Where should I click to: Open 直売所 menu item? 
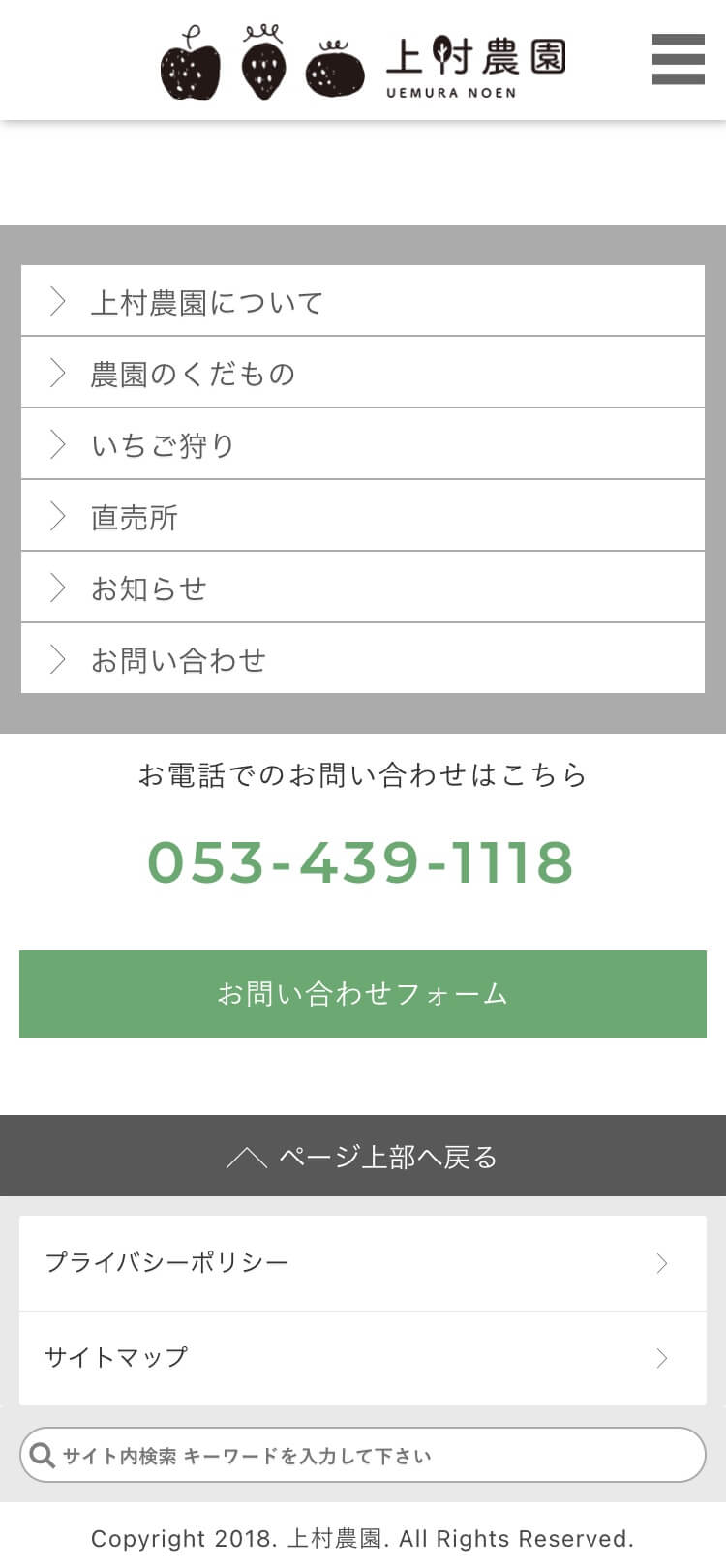[363, 516]
